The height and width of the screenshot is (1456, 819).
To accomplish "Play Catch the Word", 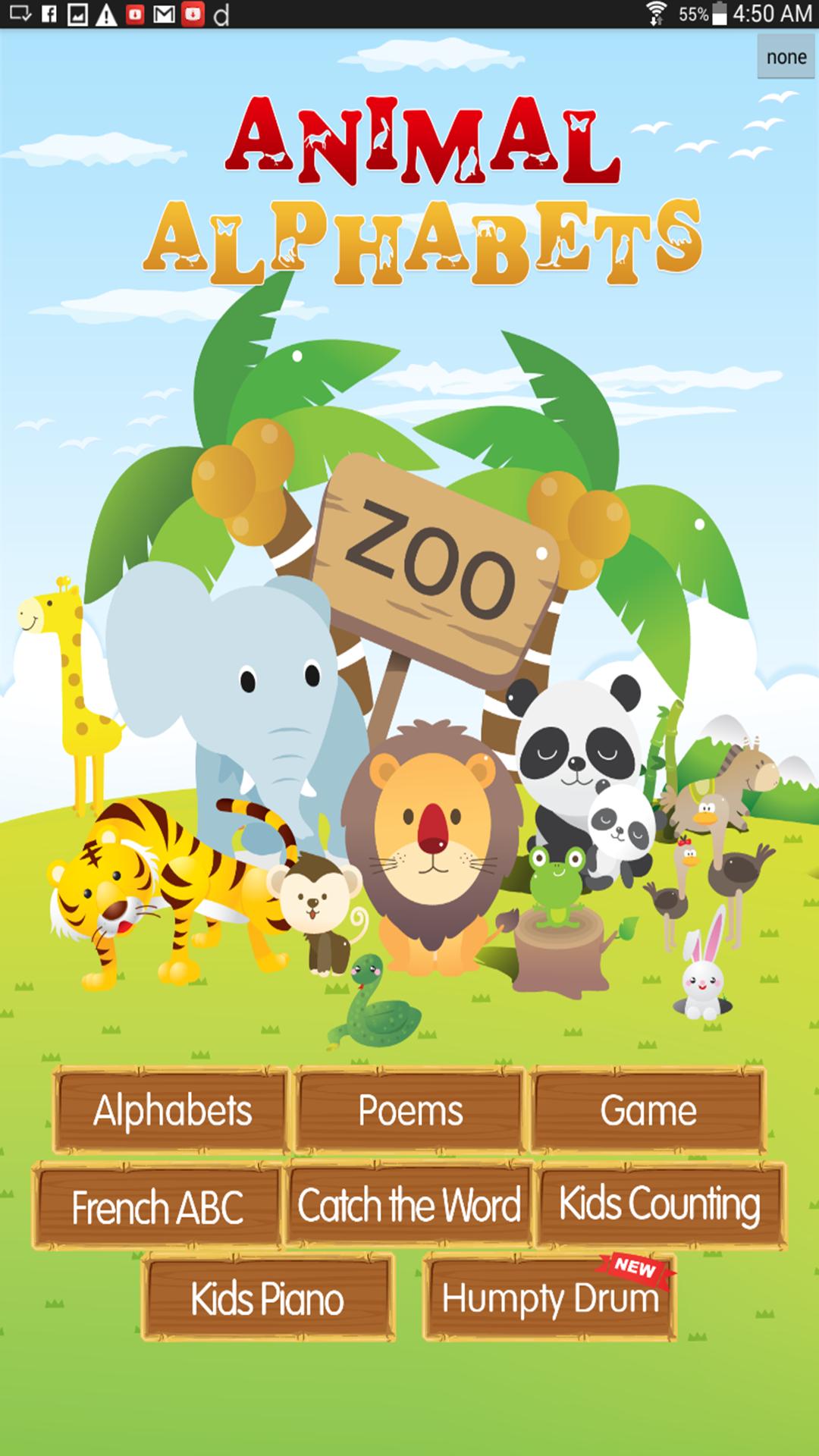I will (x=409, y=1205).
